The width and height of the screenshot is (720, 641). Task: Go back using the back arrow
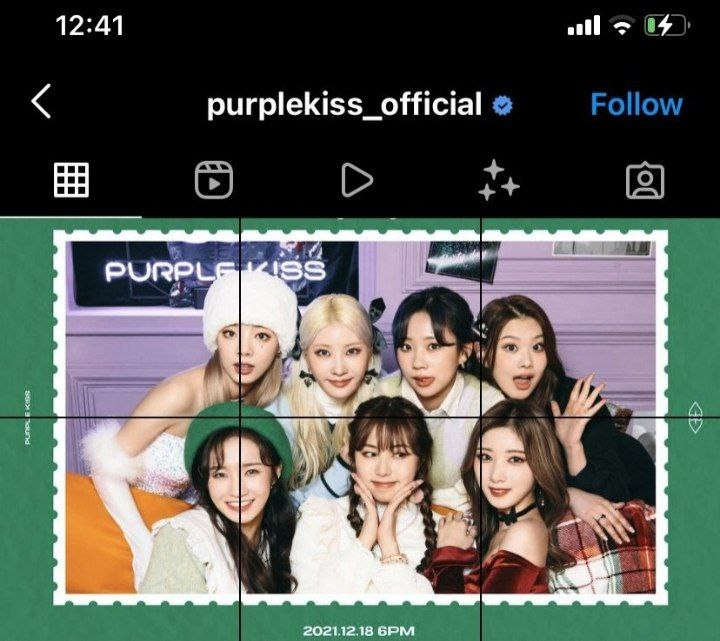[41, 103]
